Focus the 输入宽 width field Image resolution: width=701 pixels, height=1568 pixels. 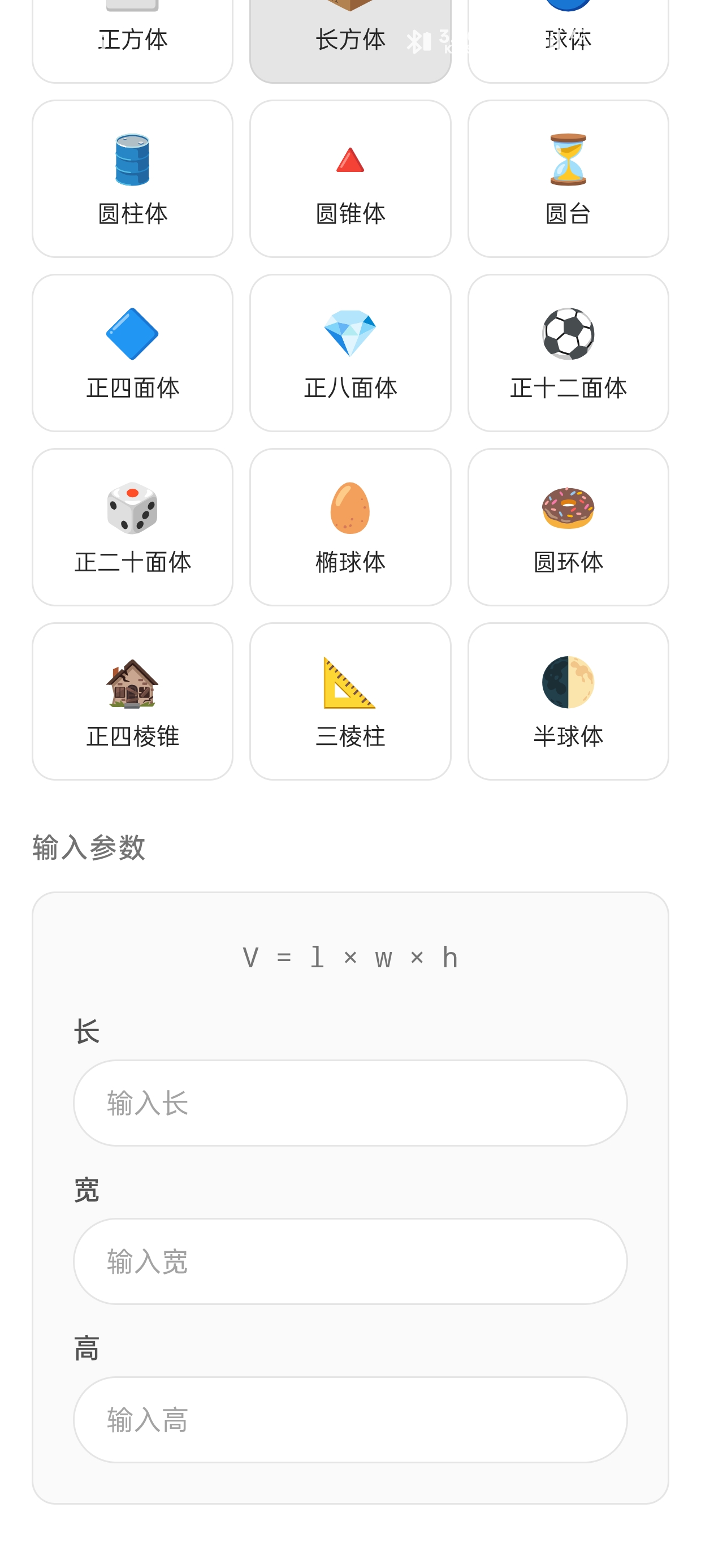350,1261
